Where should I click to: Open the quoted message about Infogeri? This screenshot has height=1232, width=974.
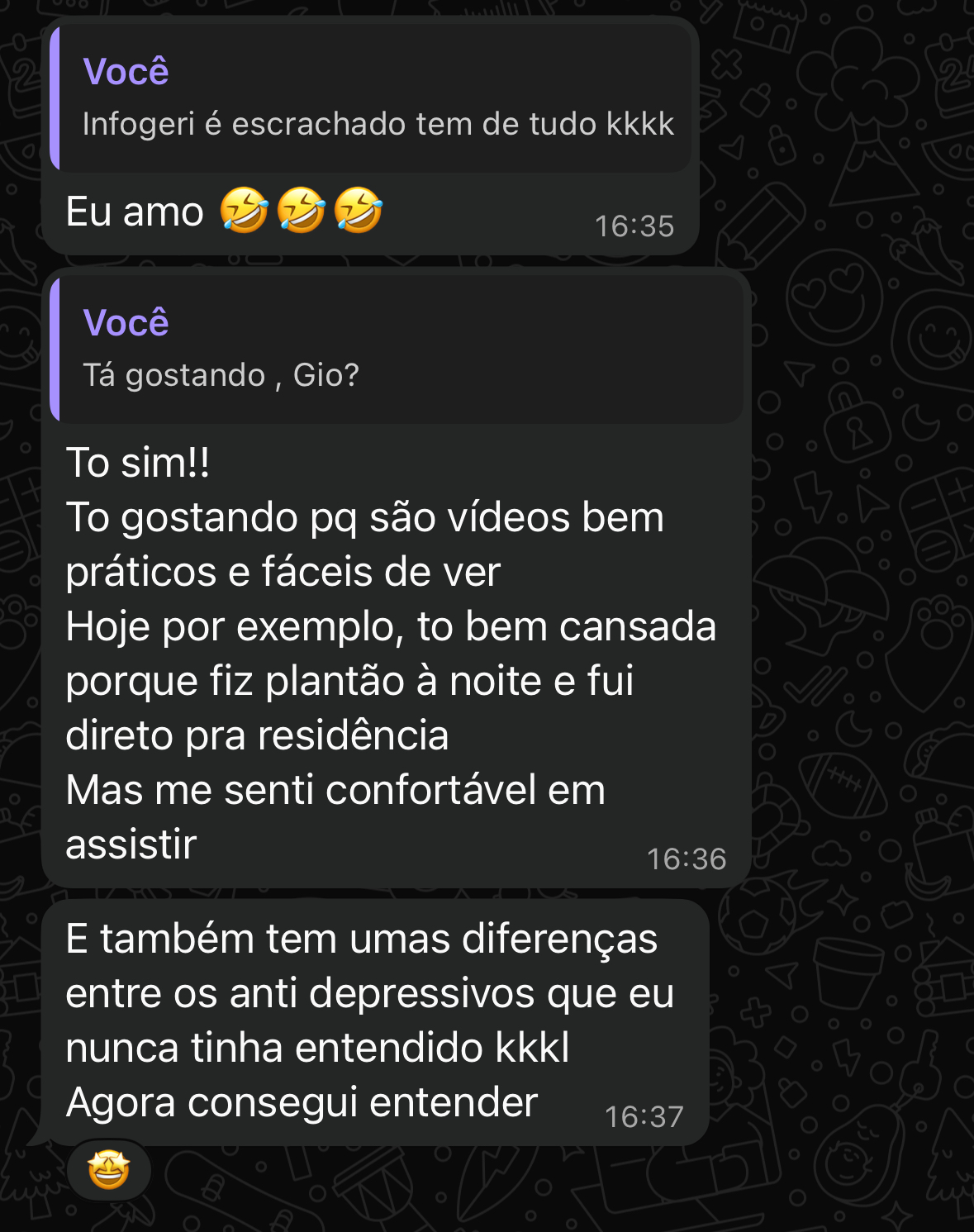(x=372, y=99)
